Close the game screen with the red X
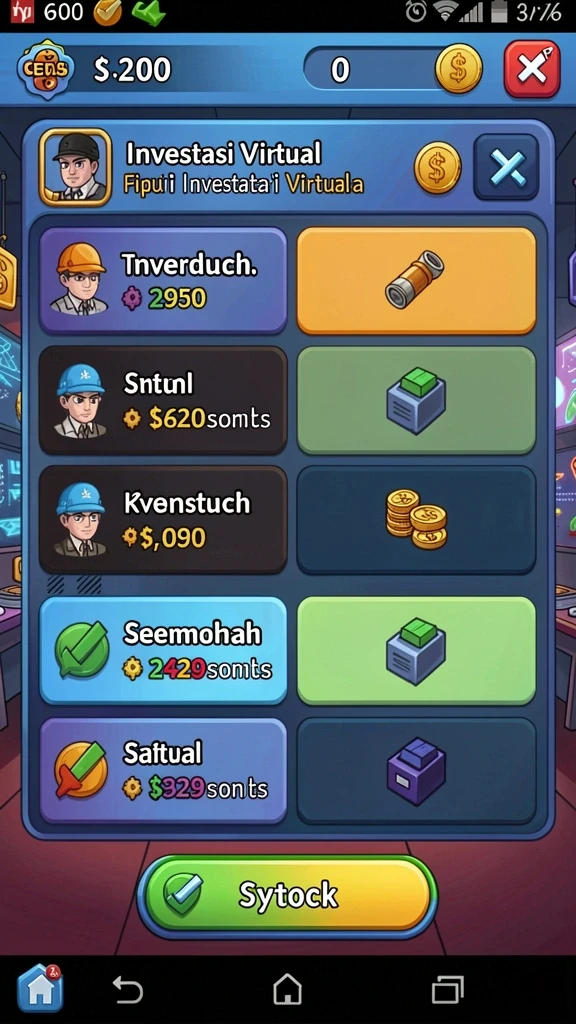The height and width of the screenshot is (1024, 576). [532, 69]
